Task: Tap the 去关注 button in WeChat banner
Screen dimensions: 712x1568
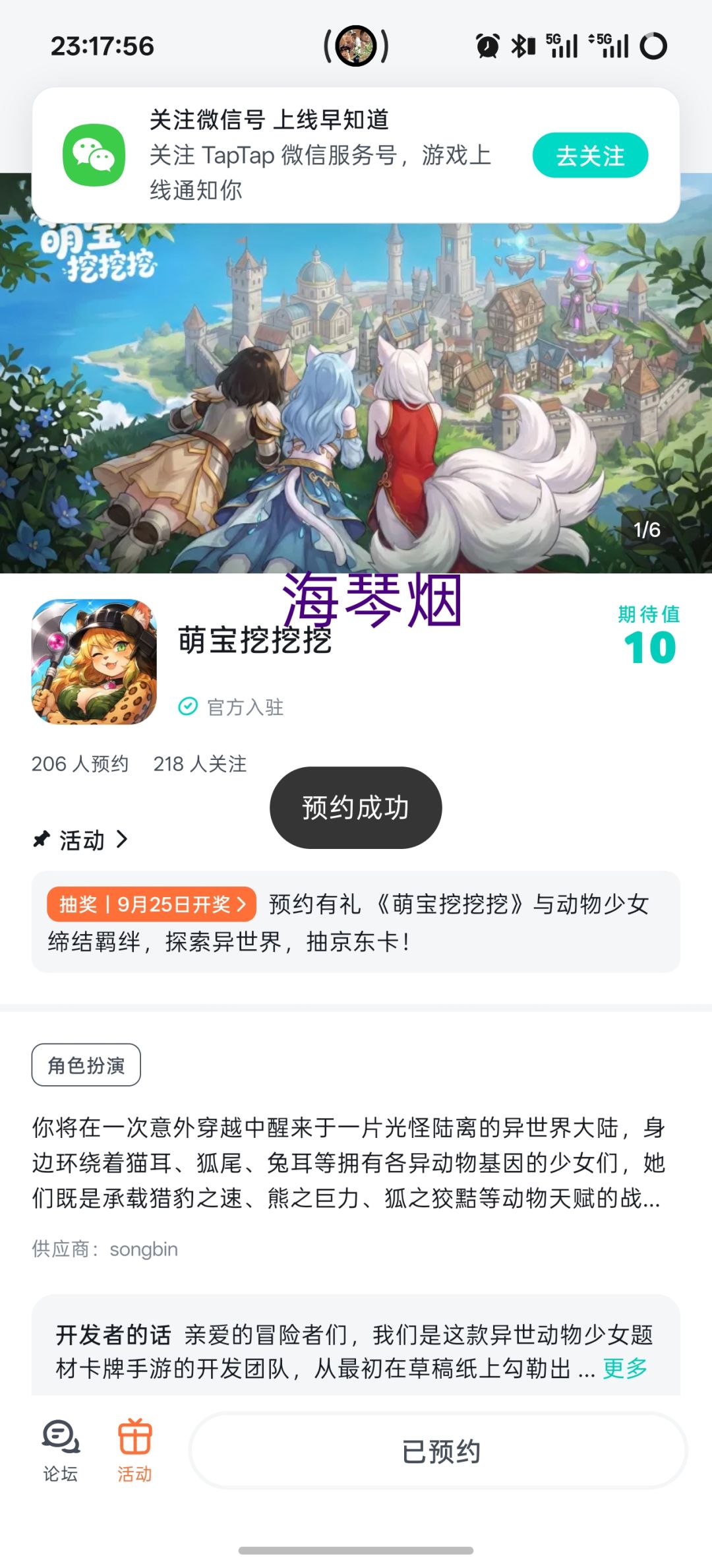Action: coord(590,155)
